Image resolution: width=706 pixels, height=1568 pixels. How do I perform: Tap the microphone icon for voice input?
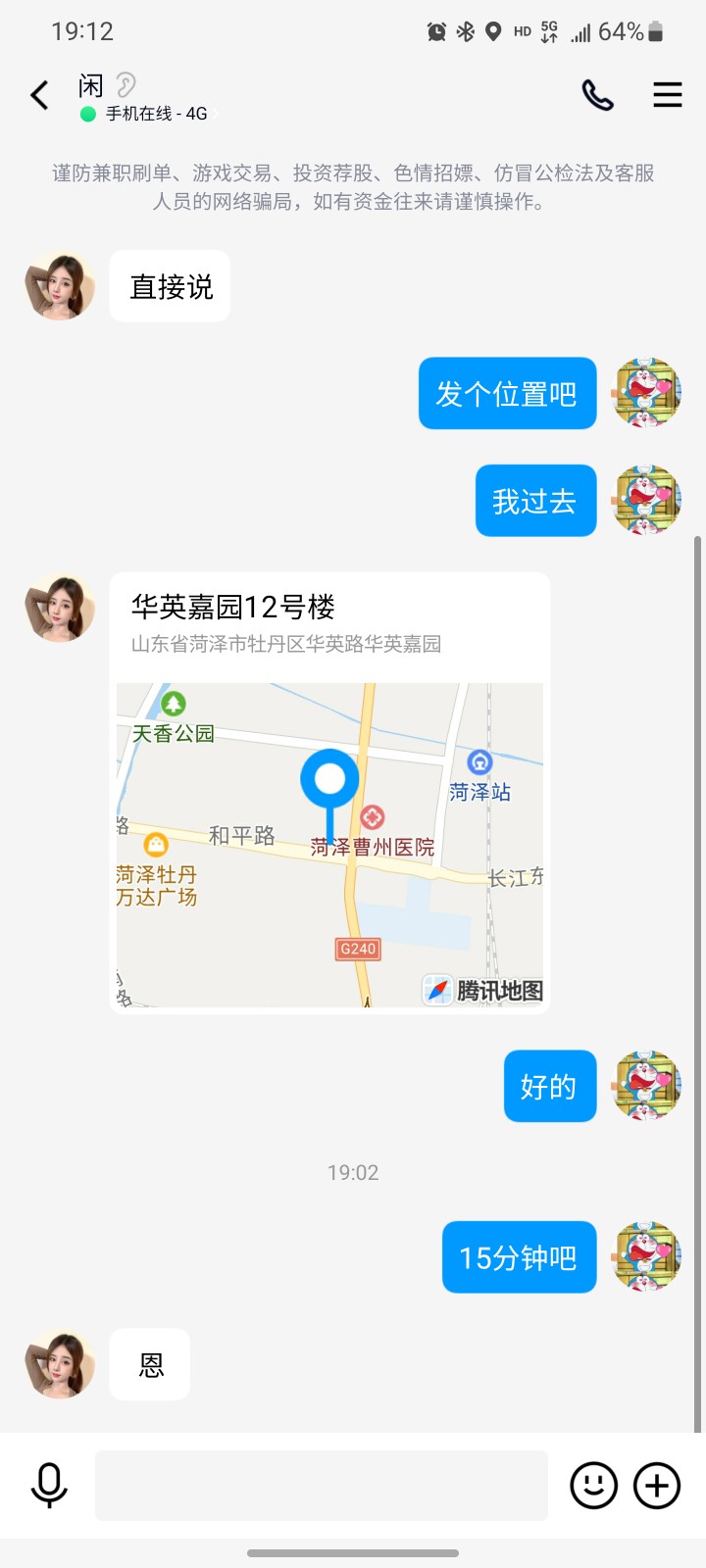[49, 1485]
